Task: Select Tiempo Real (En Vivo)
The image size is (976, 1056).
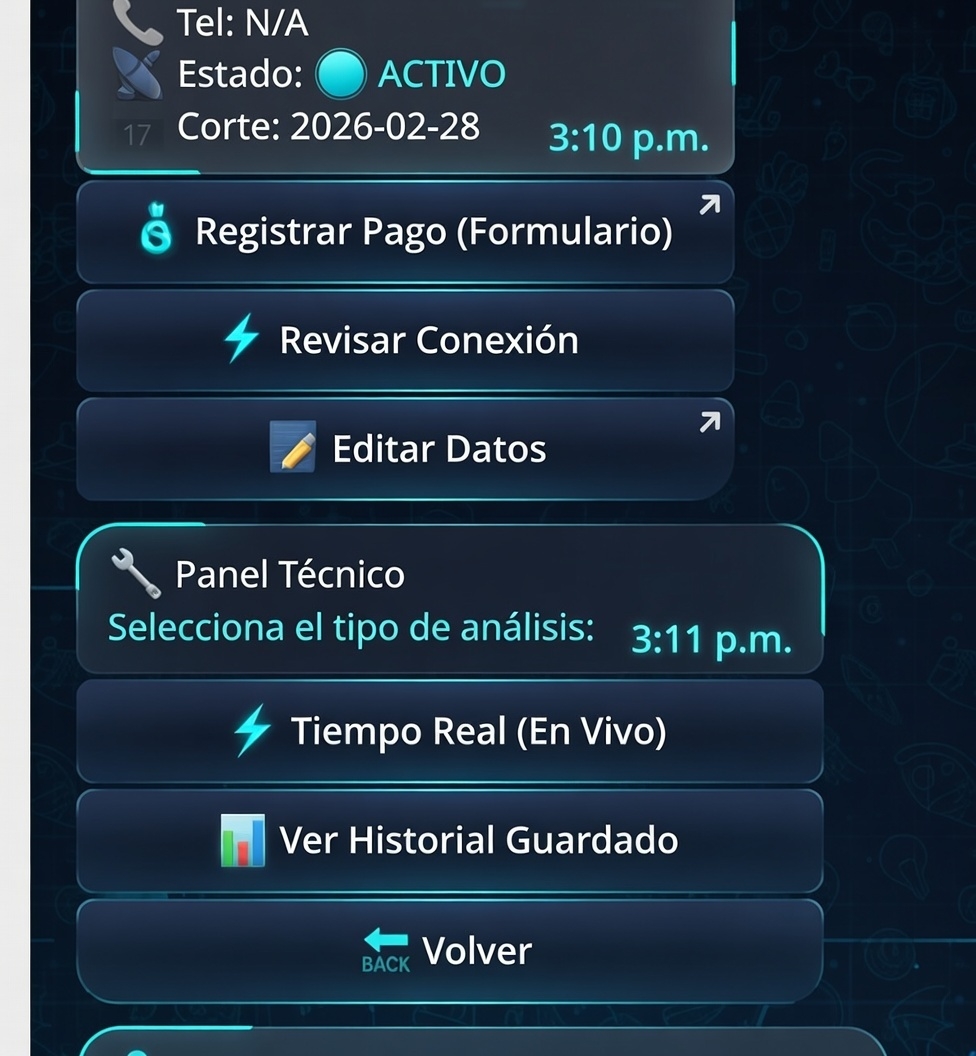Action: tap(450, 730)
